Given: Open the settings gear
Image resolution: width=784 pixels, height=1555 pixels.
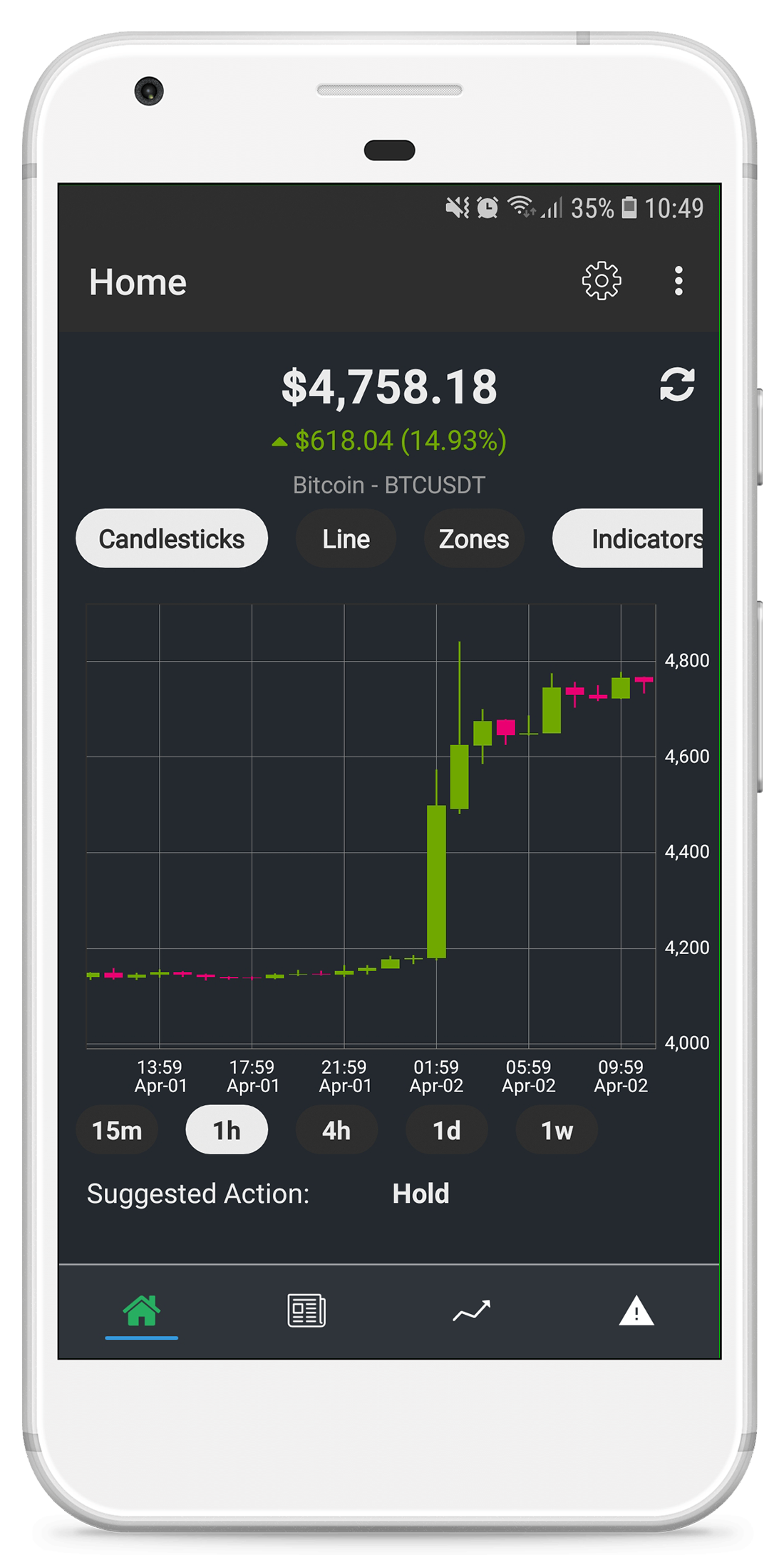Looking at the screenshot, I should click(602, 281).
